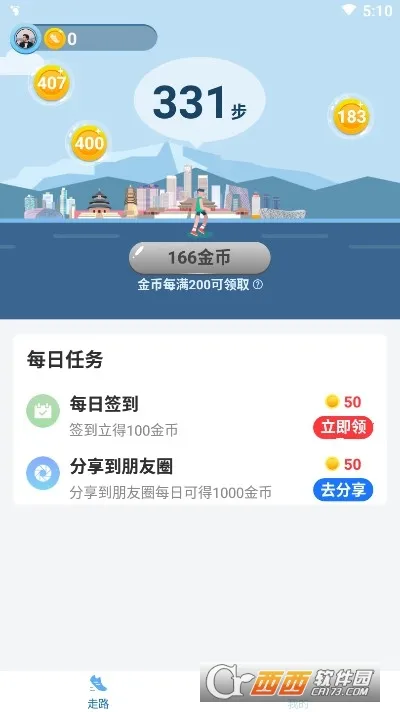Viewport: 400px width, 712px height.
Task: Open help icon beside 金币每满200可领取
Action: [x=258, y=285]
